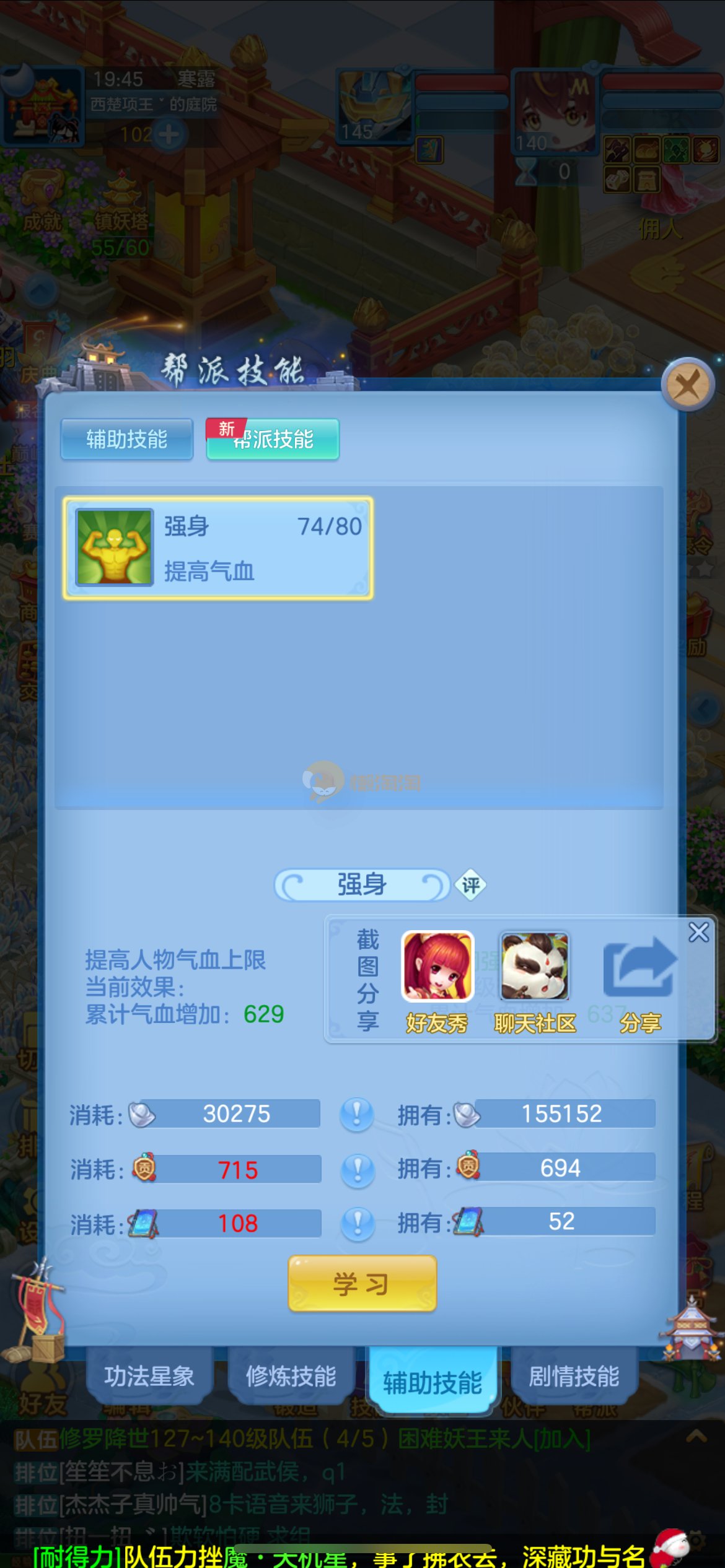Close the 帮派技能 dialog

coord(688,385)
